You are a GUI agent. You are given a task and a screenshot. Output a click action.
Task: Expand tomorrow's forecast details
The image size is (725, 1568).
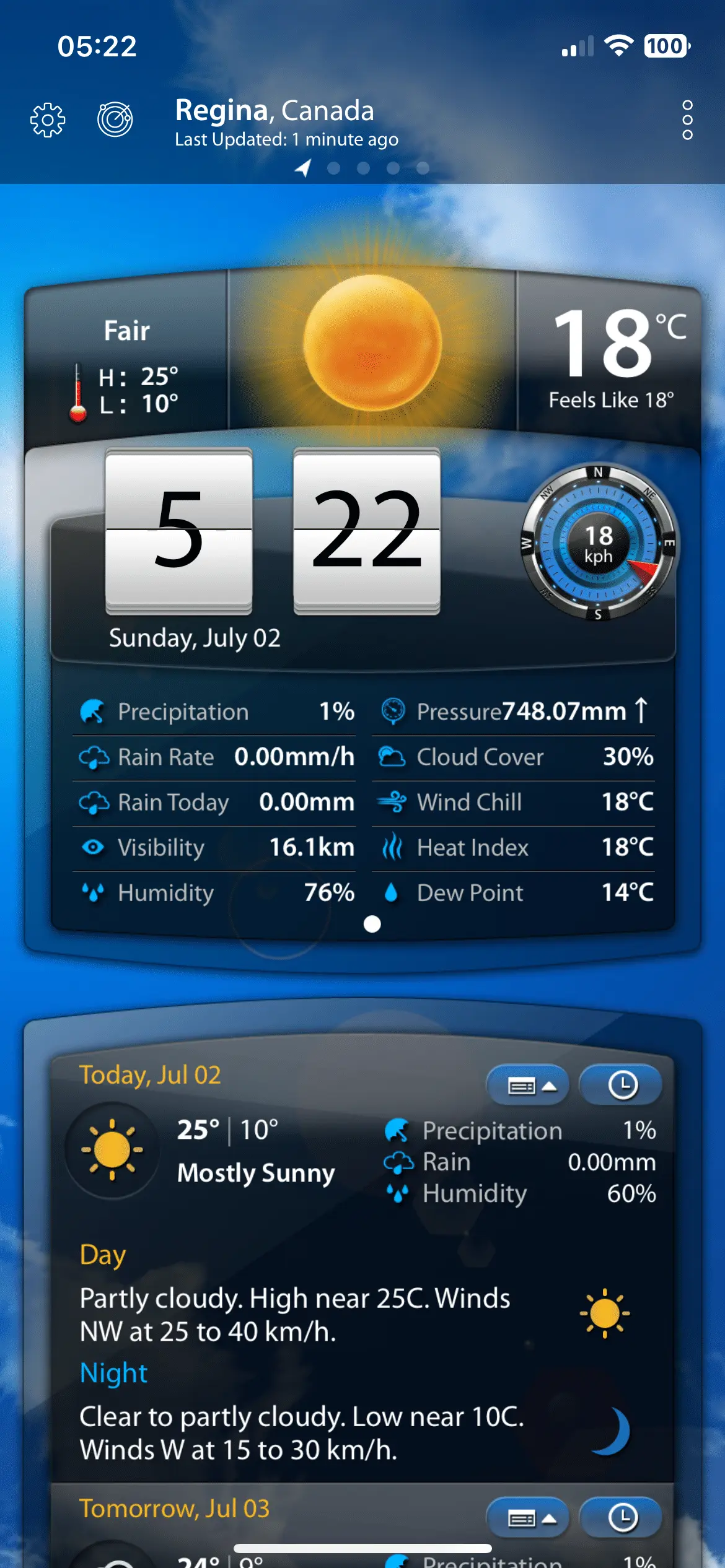click(x=528, y=1517)
